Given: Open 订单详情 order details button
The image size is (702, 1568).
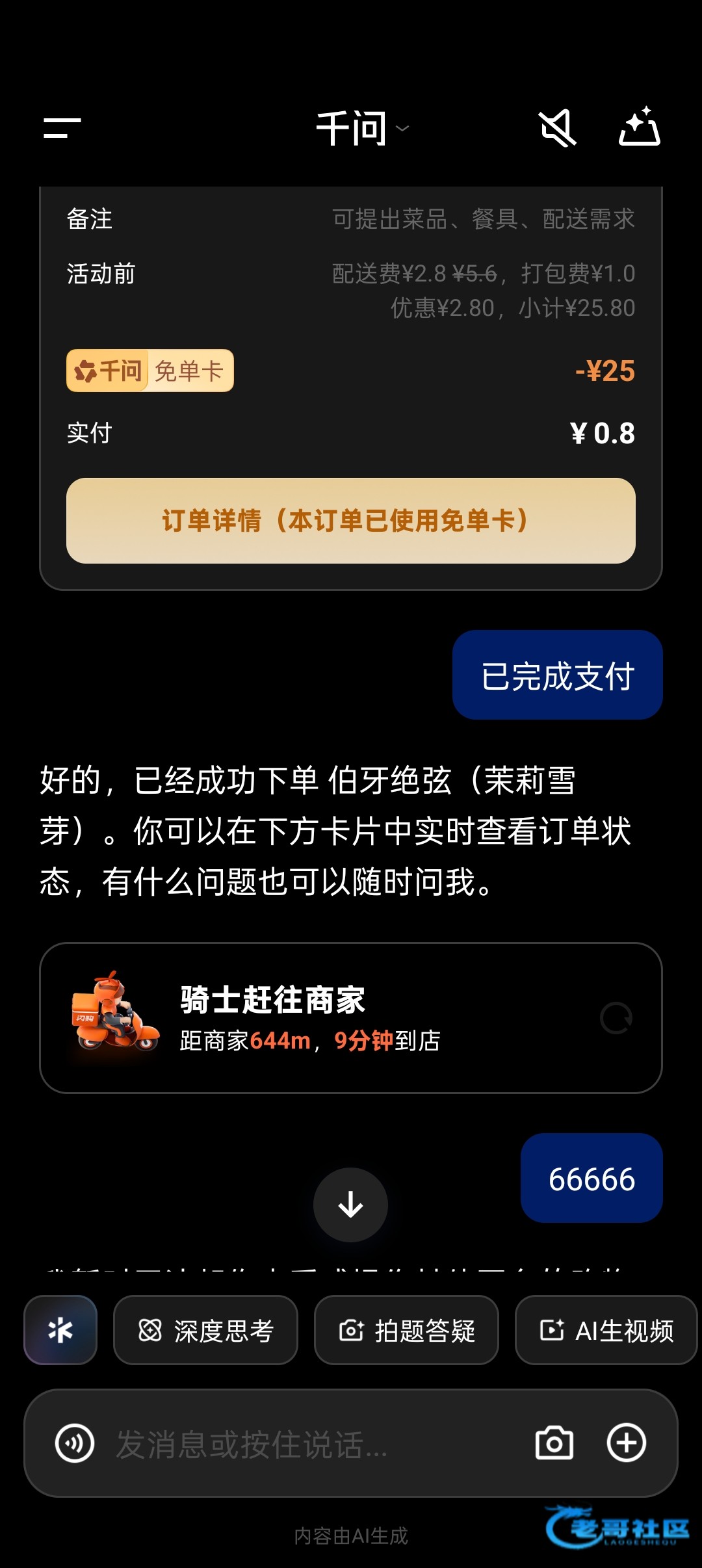Looking at the screenshot, I should [351, 521].
